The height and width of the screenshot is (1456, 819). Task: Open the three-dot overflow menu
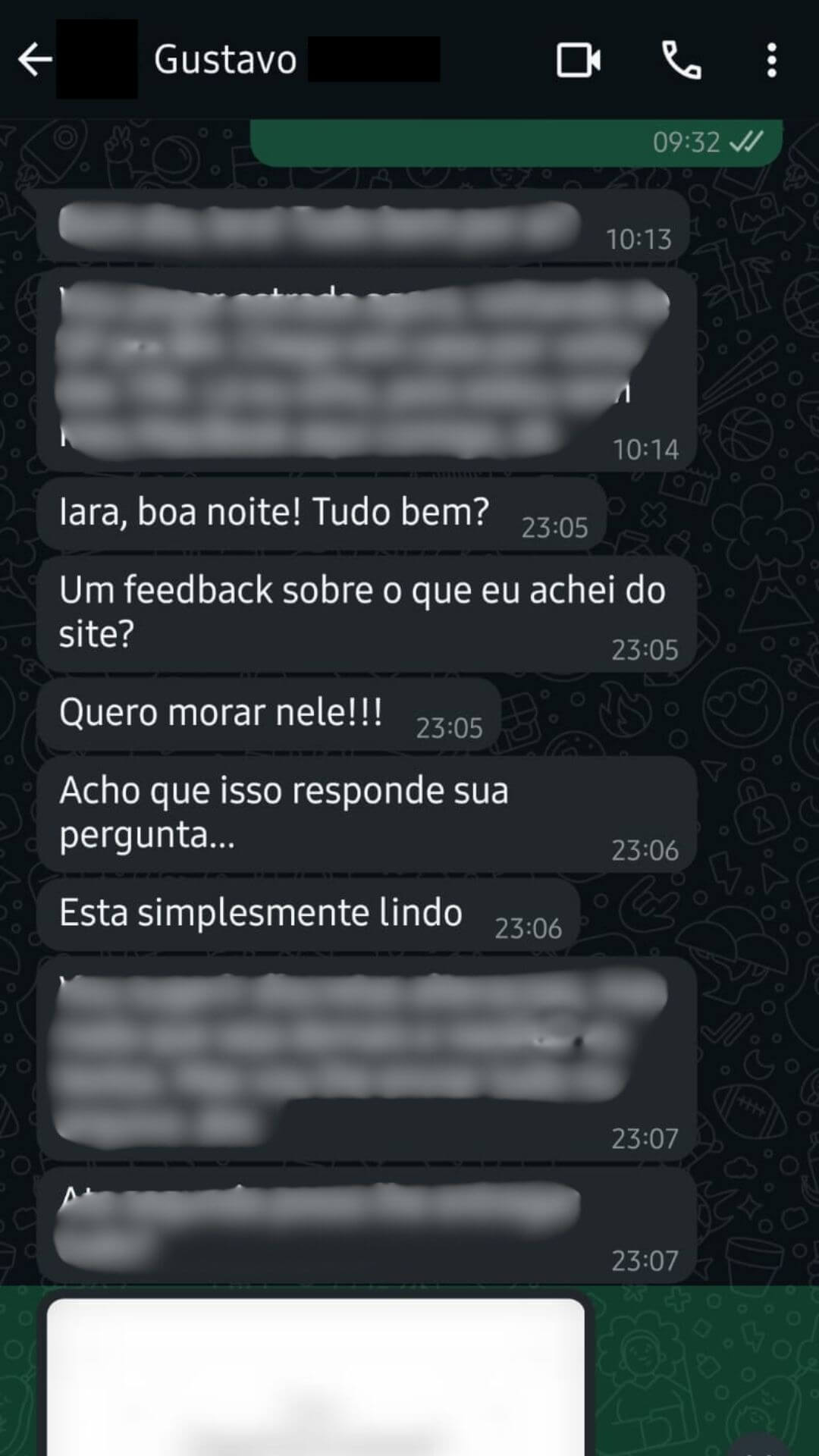(x=771, y=60)
